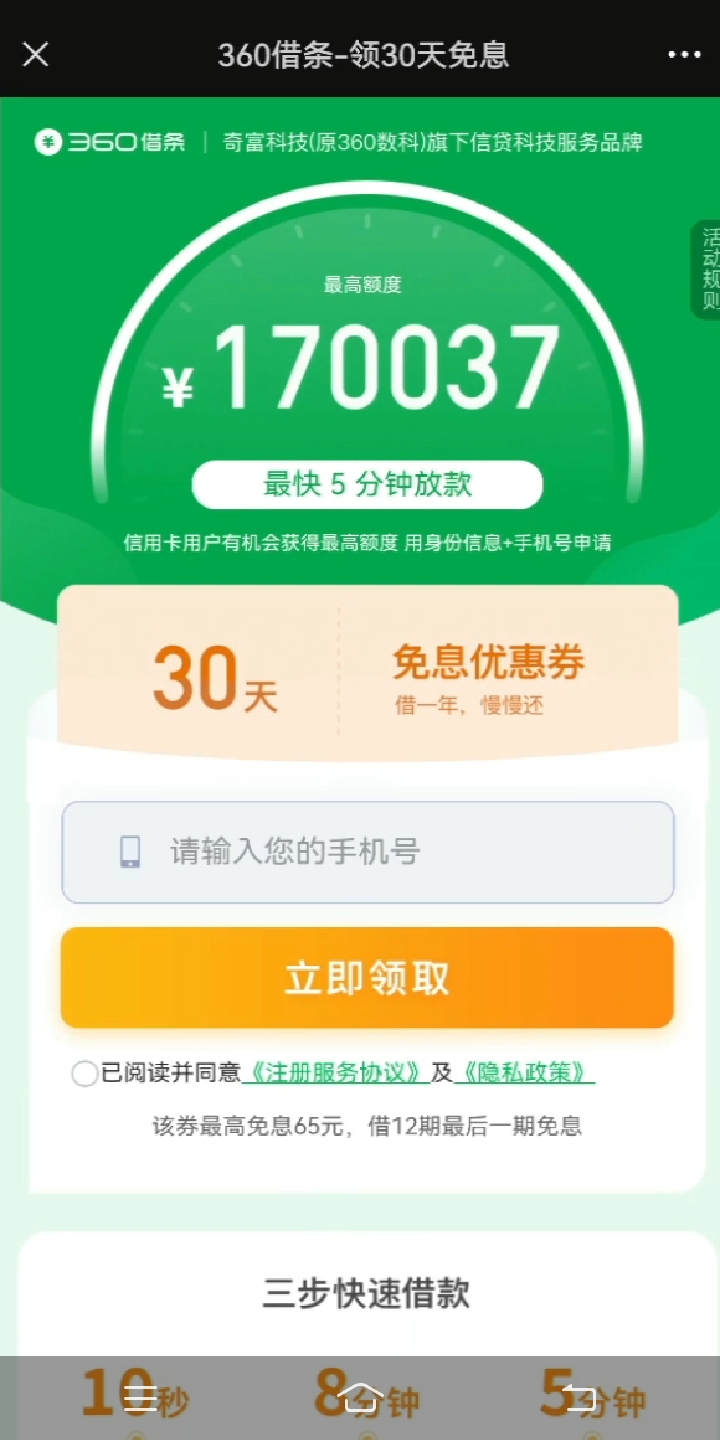720x1440 pixels.
Task: Tap the 立即领取 button
Action: 367,978
